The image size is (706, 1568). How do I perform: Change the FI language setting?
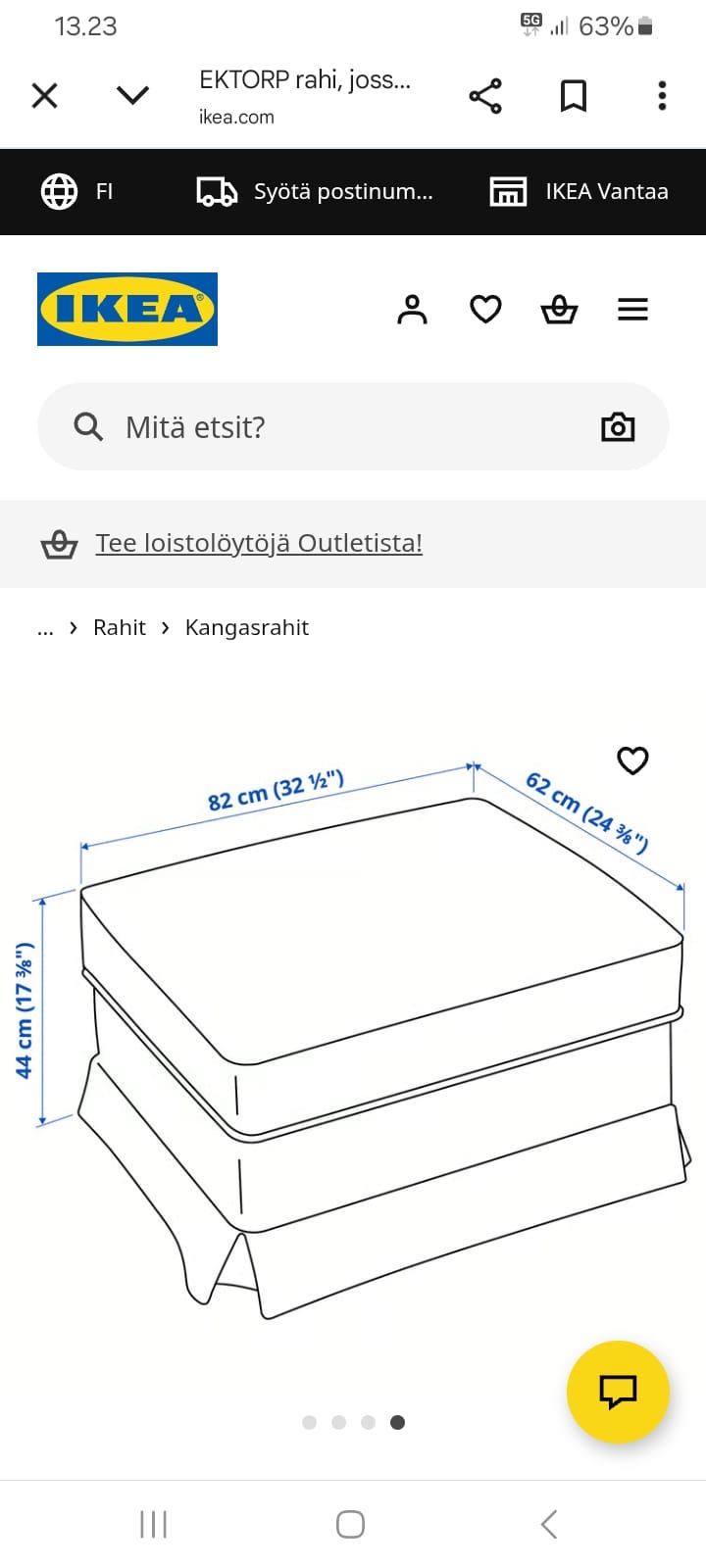pos(77,191)
